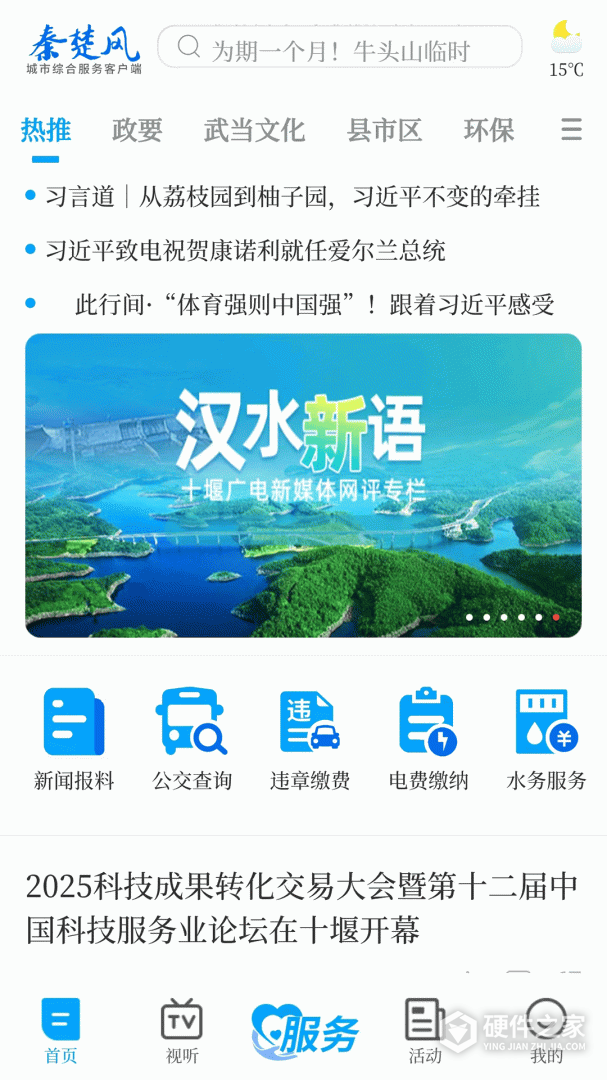
Task: Open 违章缴费 traffic fine payment
Action: 310,739
